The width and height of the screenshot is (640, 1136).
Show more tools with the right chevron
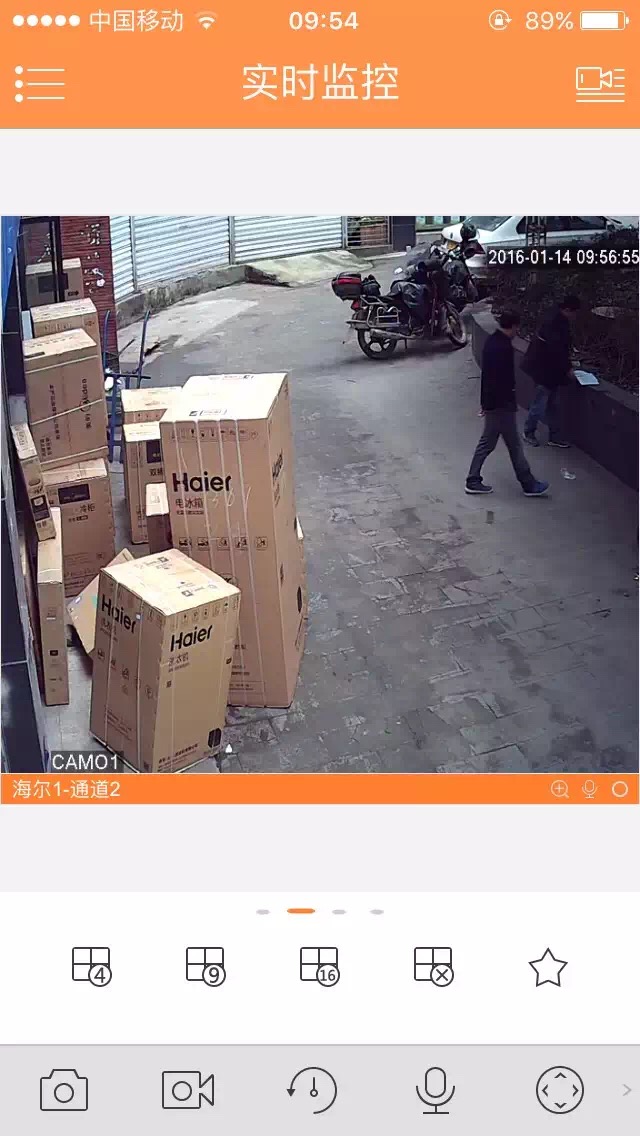pos(627,1090)
